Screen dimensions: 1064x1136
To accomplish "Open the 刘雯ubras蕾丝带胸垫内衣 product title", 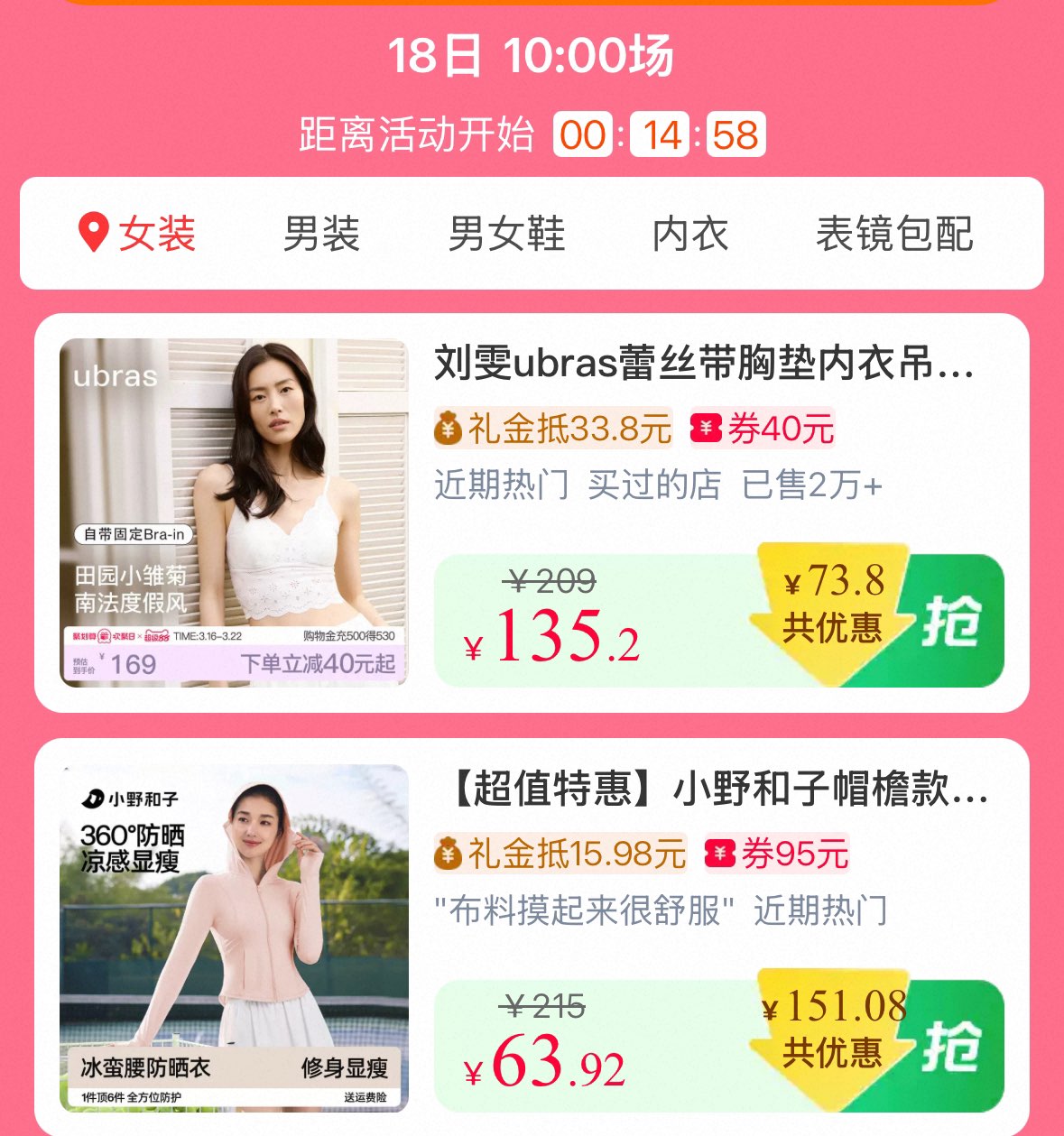I will 704,364.
